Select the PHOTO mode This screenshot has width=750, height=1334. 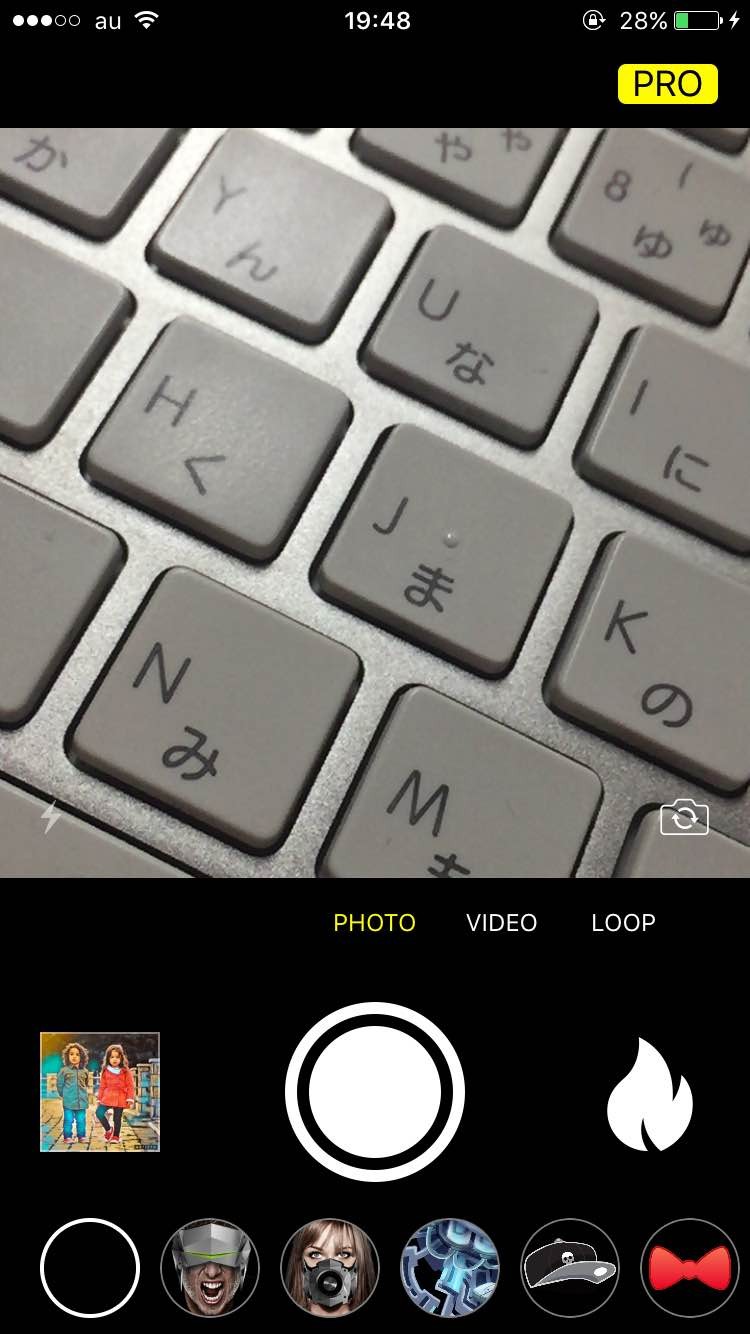(374, 922)
